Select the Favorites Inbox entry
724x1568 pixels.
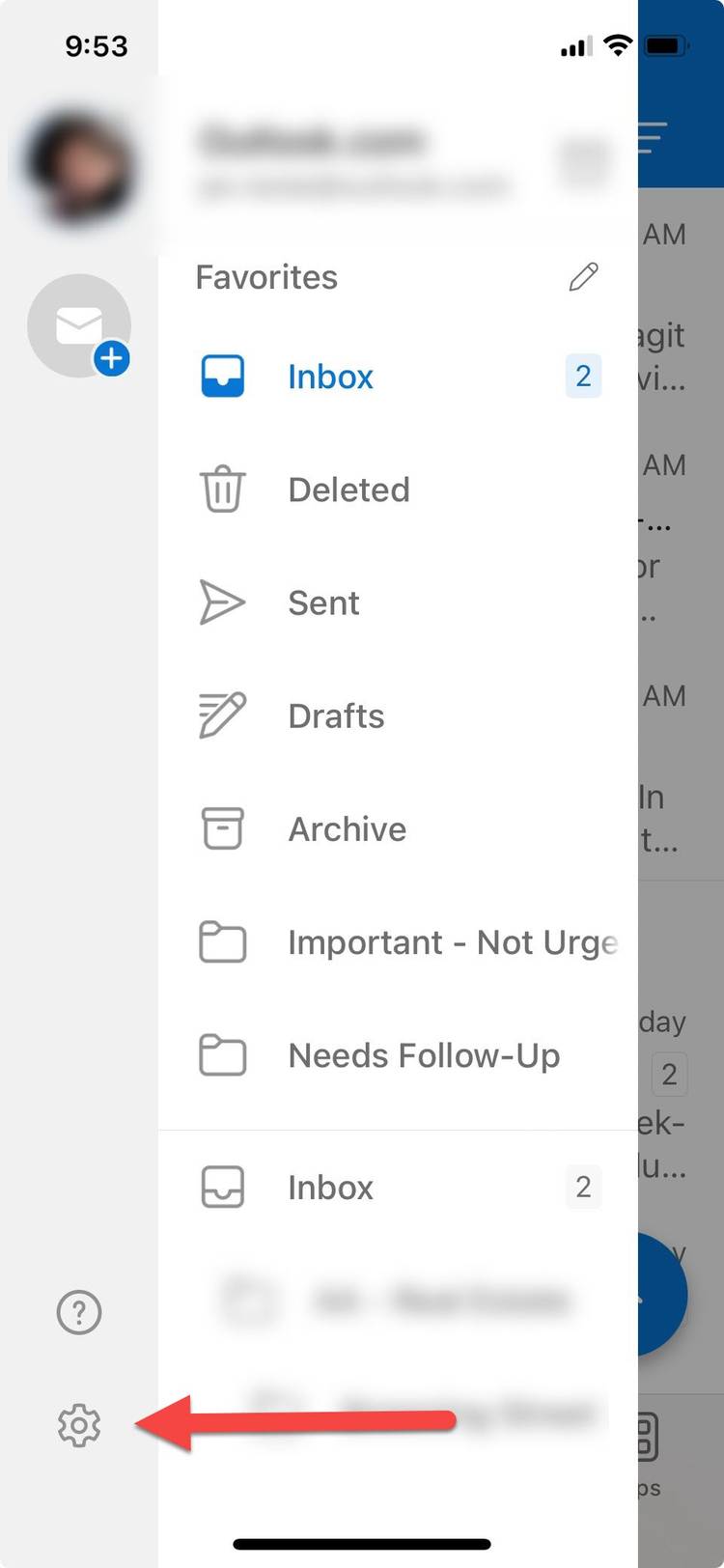[330, 377]
